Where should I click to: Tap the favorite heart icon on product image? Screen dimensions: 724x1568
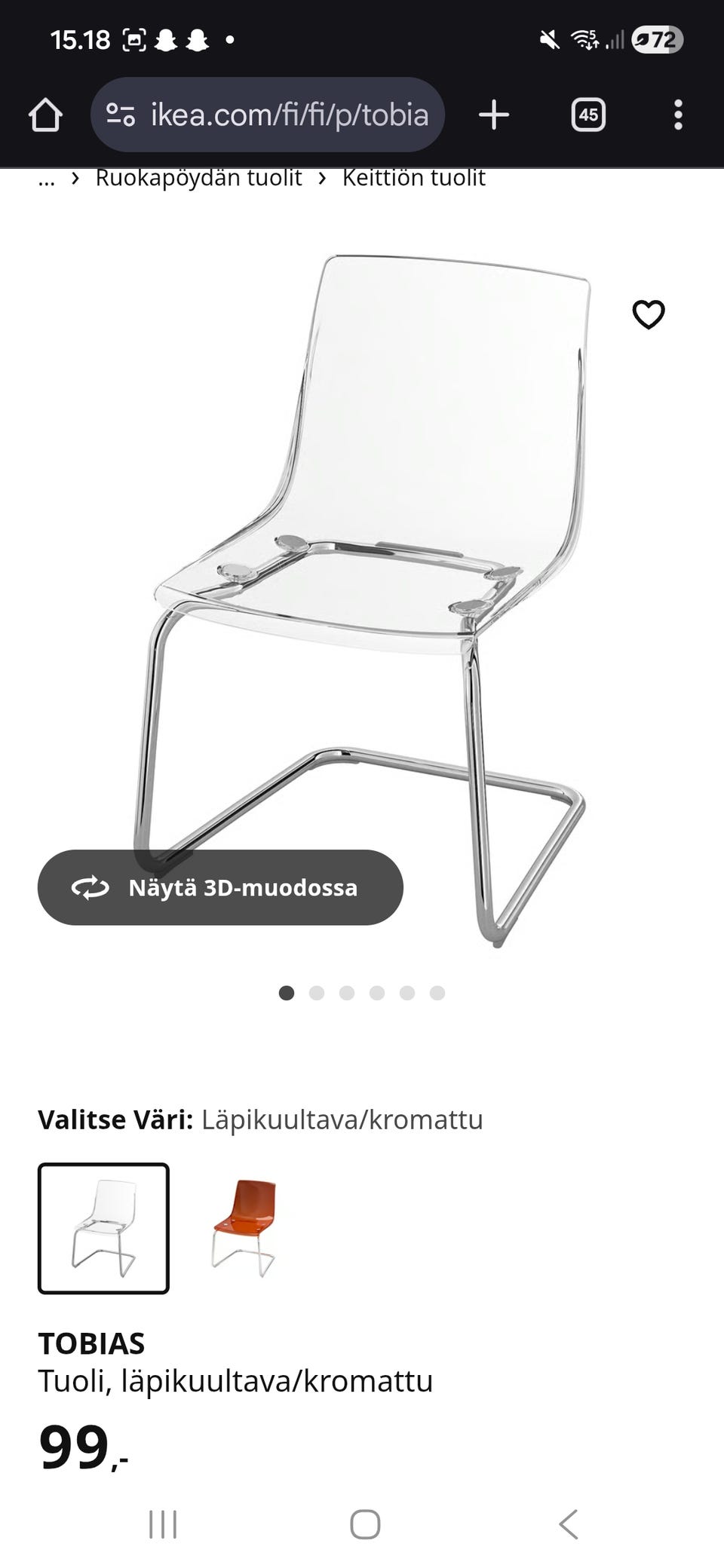coord(649,316)
